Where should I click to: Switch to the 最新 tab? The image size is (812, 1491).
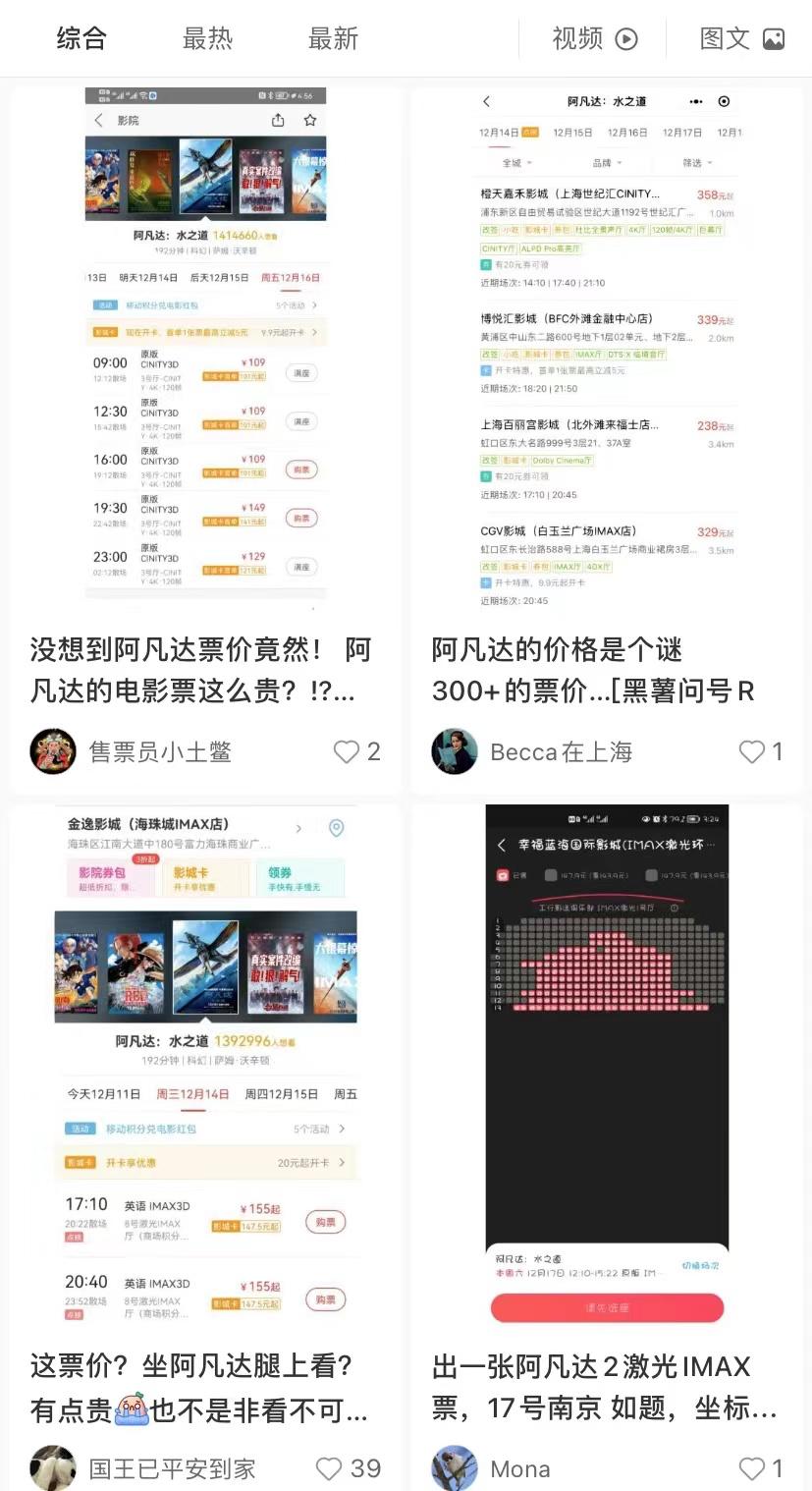click(x=333, y=38)
